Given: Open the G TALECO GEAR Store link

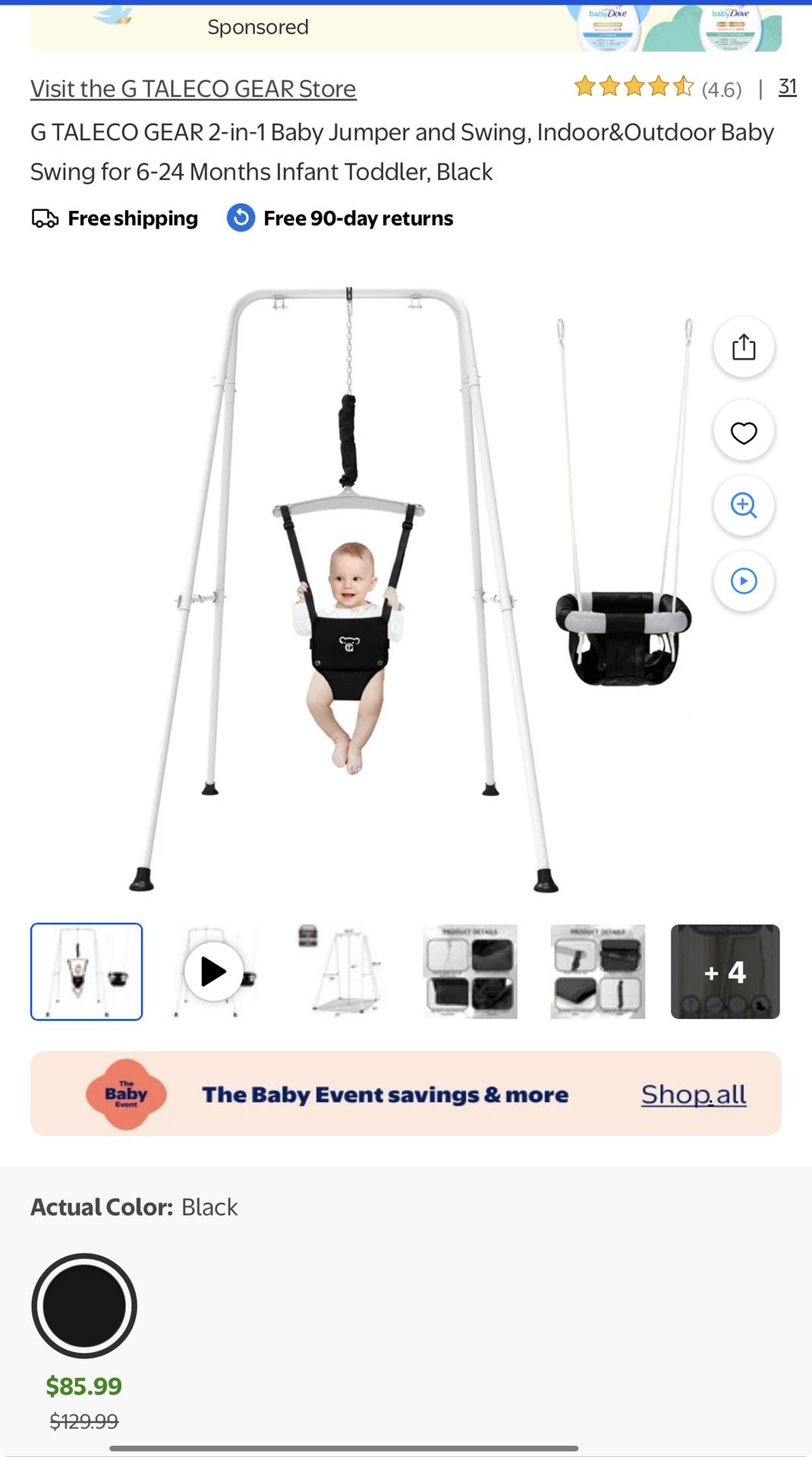Looking at the screenshot, I should (x=193, y=89).
